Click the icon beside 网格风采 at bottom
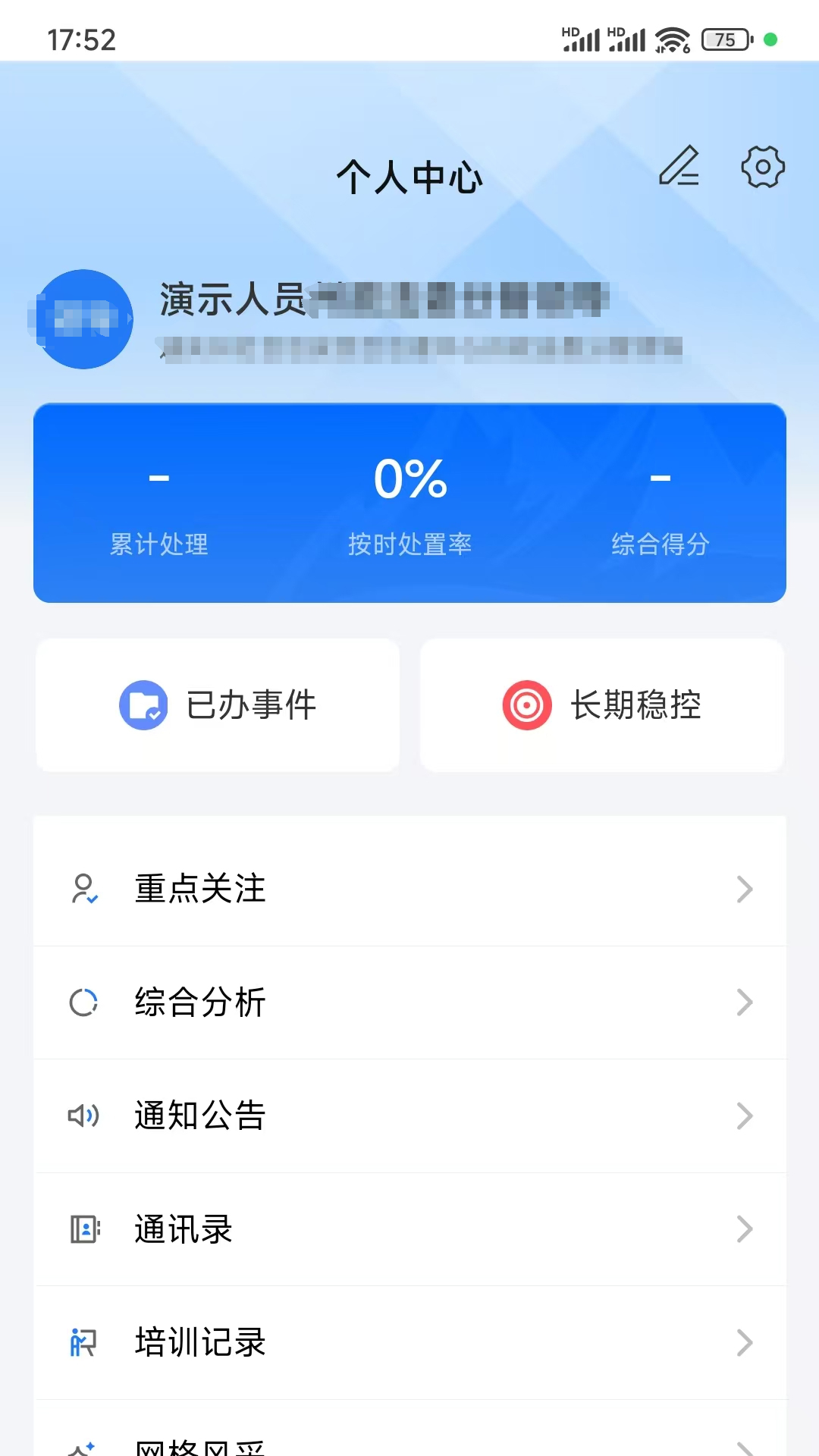Screen dimensions: 819x1456 (x=83, y=1445)
